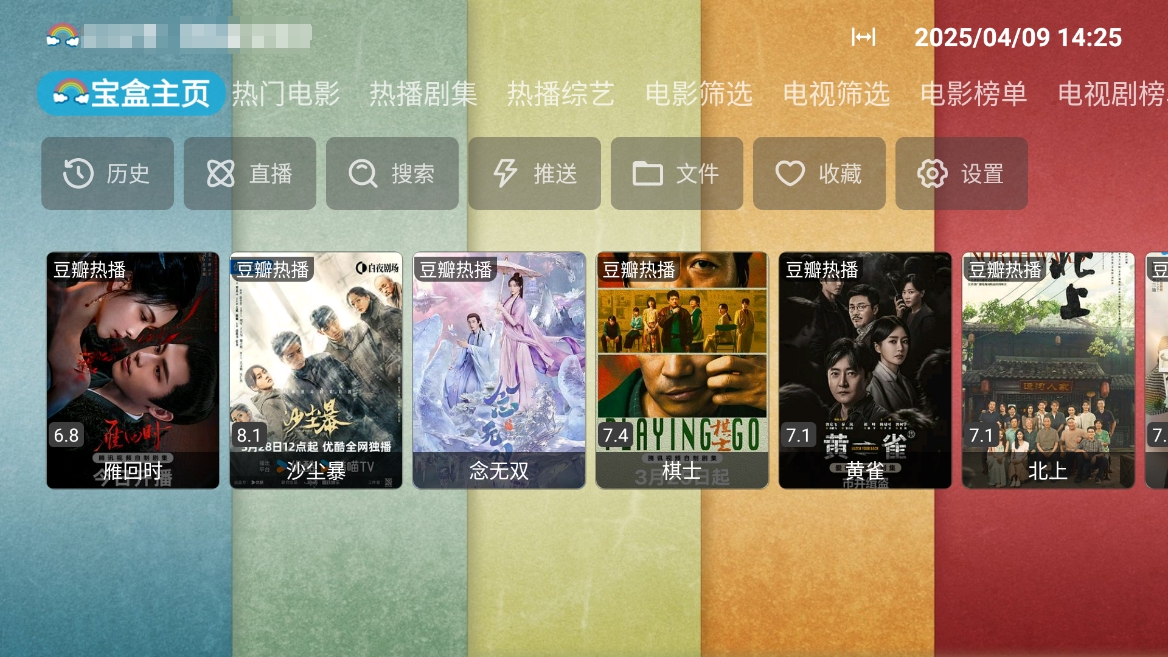The image size is (1168, 657).
Task: Open the 电视筛选 tab
Action: [836, 94]
